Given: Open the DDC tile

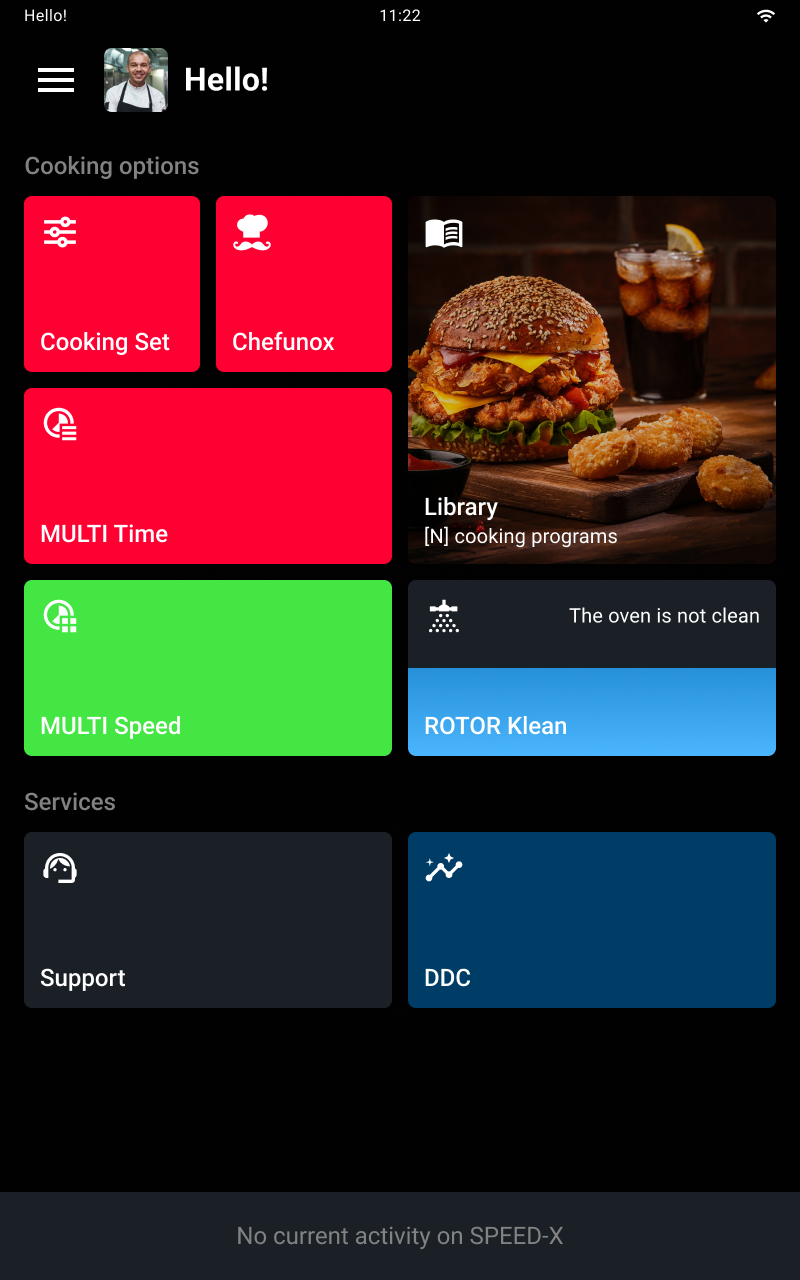Looking at the screenshot, I should tap(592, 920).
